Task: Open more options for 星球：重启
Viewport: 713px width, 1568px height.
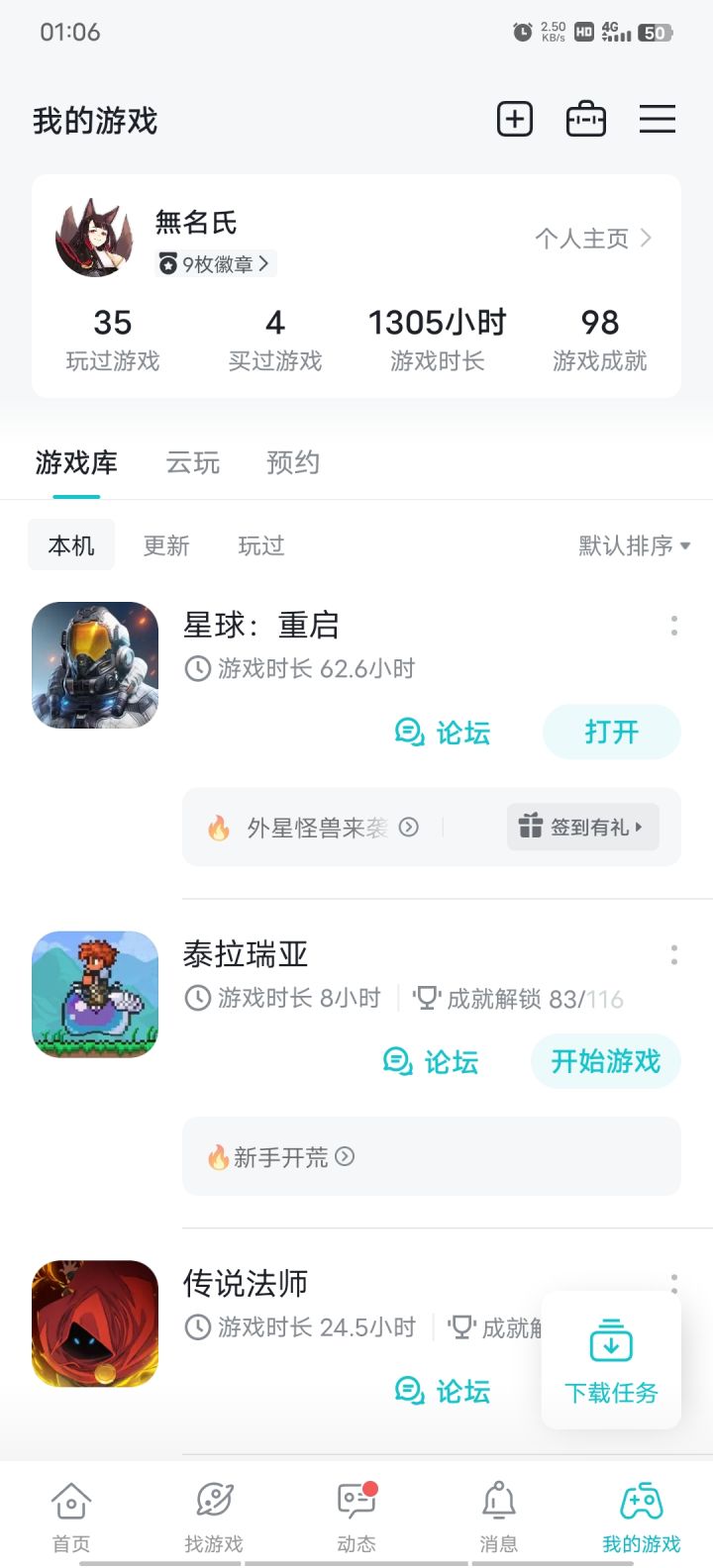Action: (x=673, y=626)
